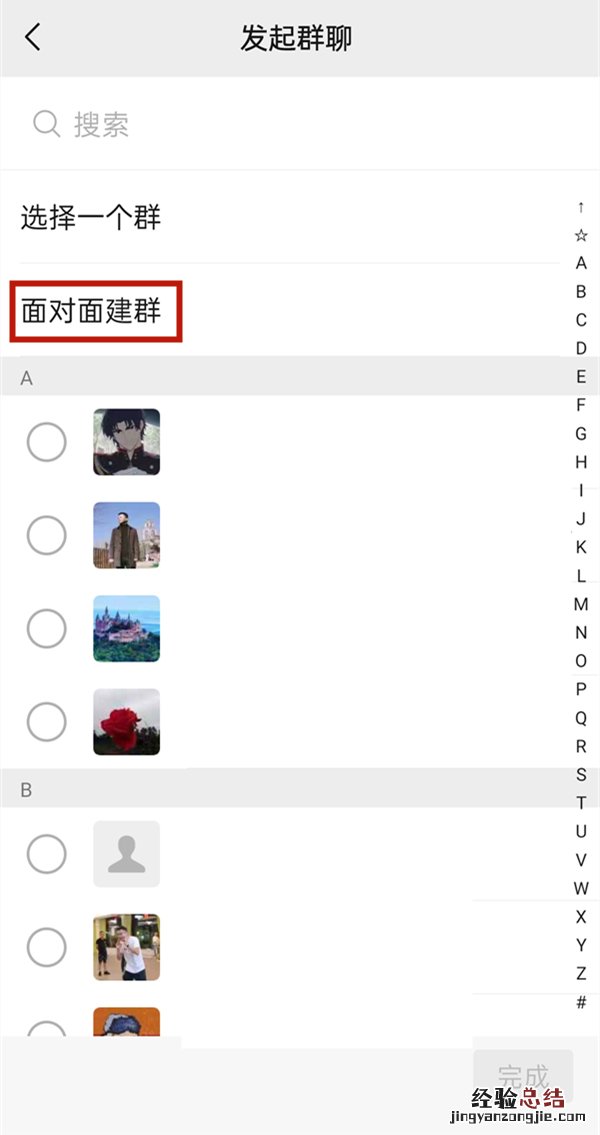Go back from the group chat screen
This screenshot has width=600, height=1135.
pos(33,38)
